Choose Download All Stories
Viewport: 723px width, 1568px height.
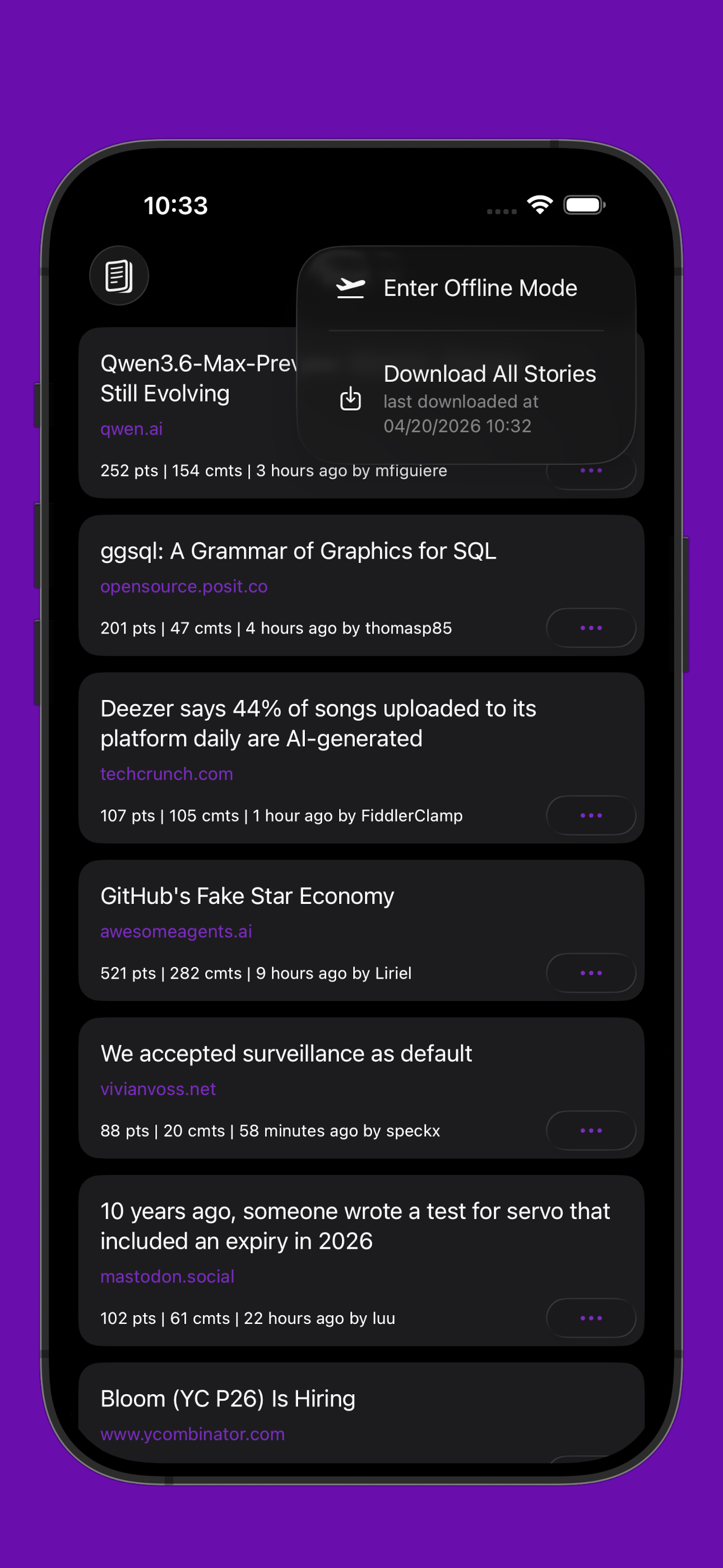(x=466, y=398)
